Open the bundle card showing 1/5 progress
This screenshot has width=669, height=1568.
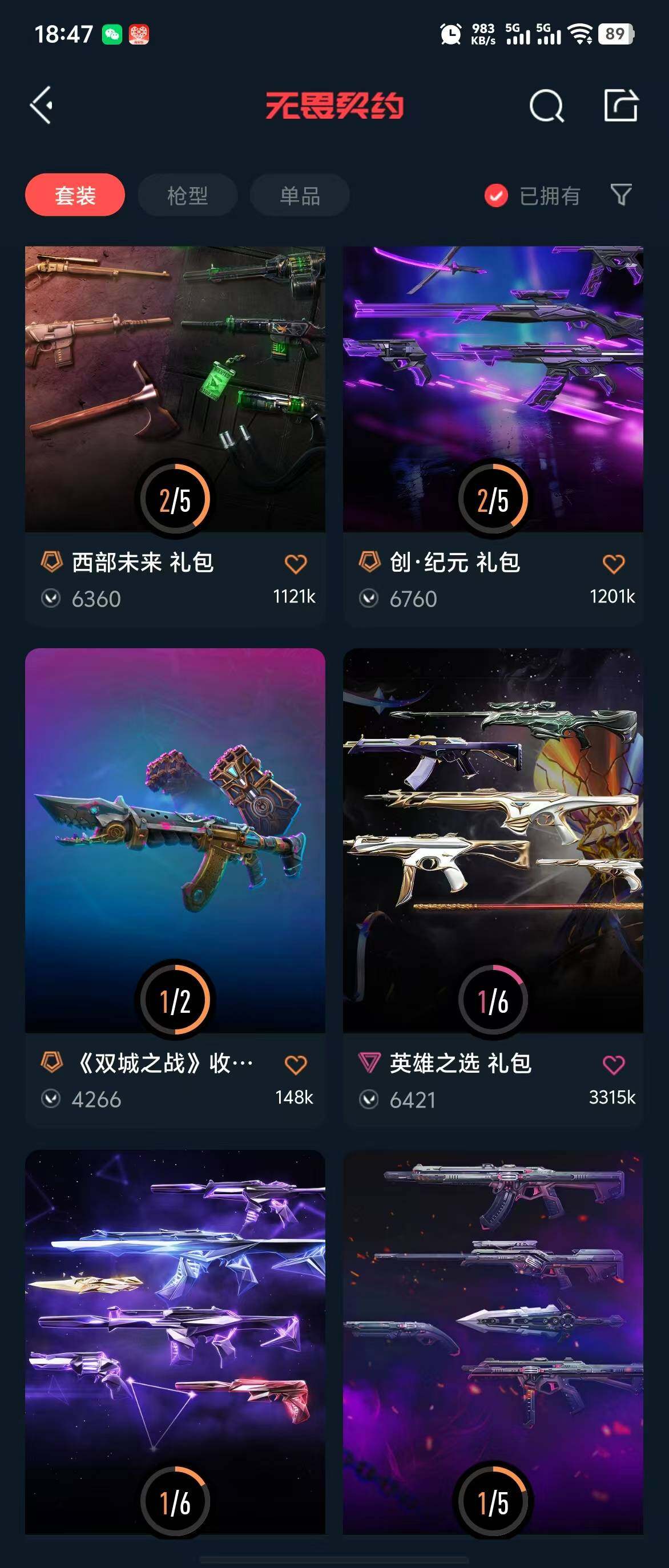tap(493, 1339)
